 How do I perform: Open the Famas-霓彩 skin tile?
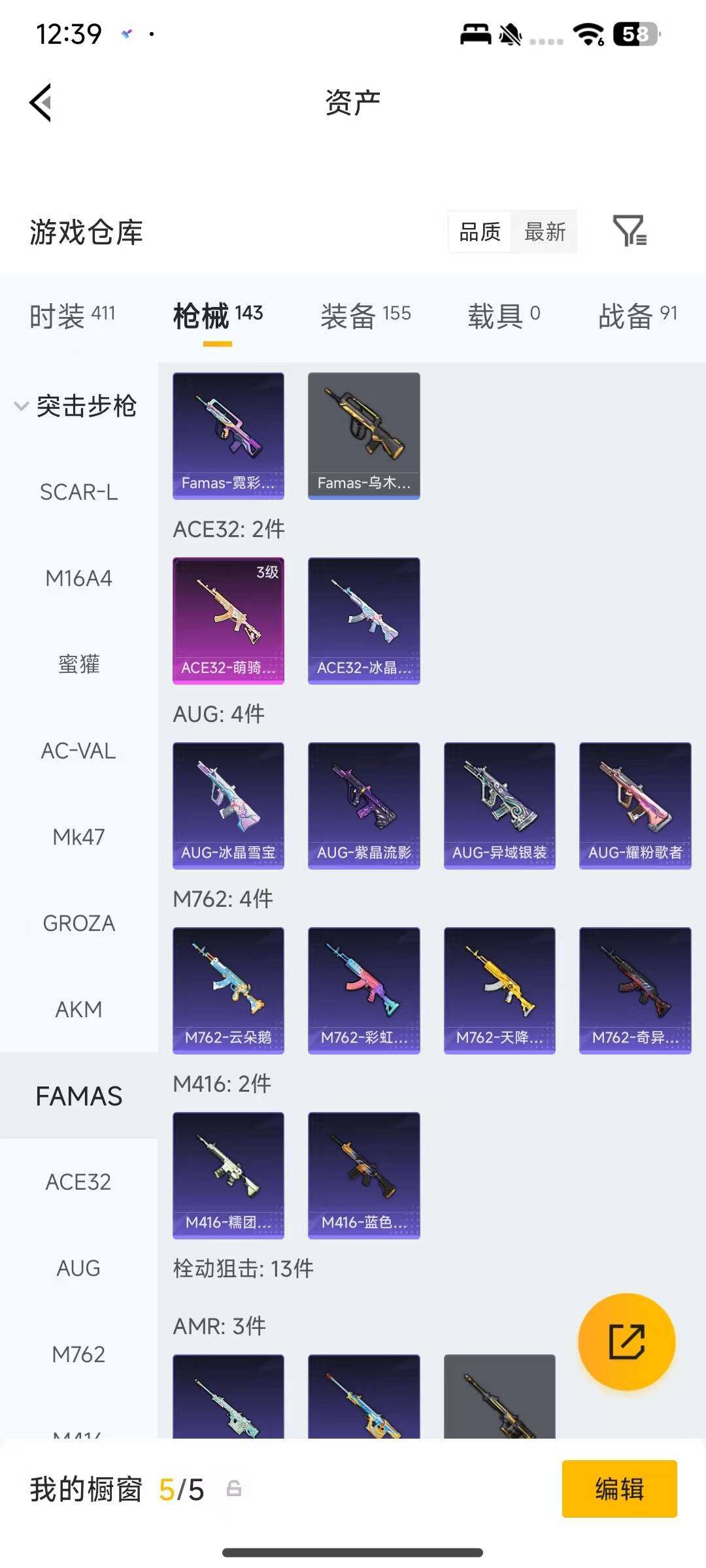coord(228,436)
